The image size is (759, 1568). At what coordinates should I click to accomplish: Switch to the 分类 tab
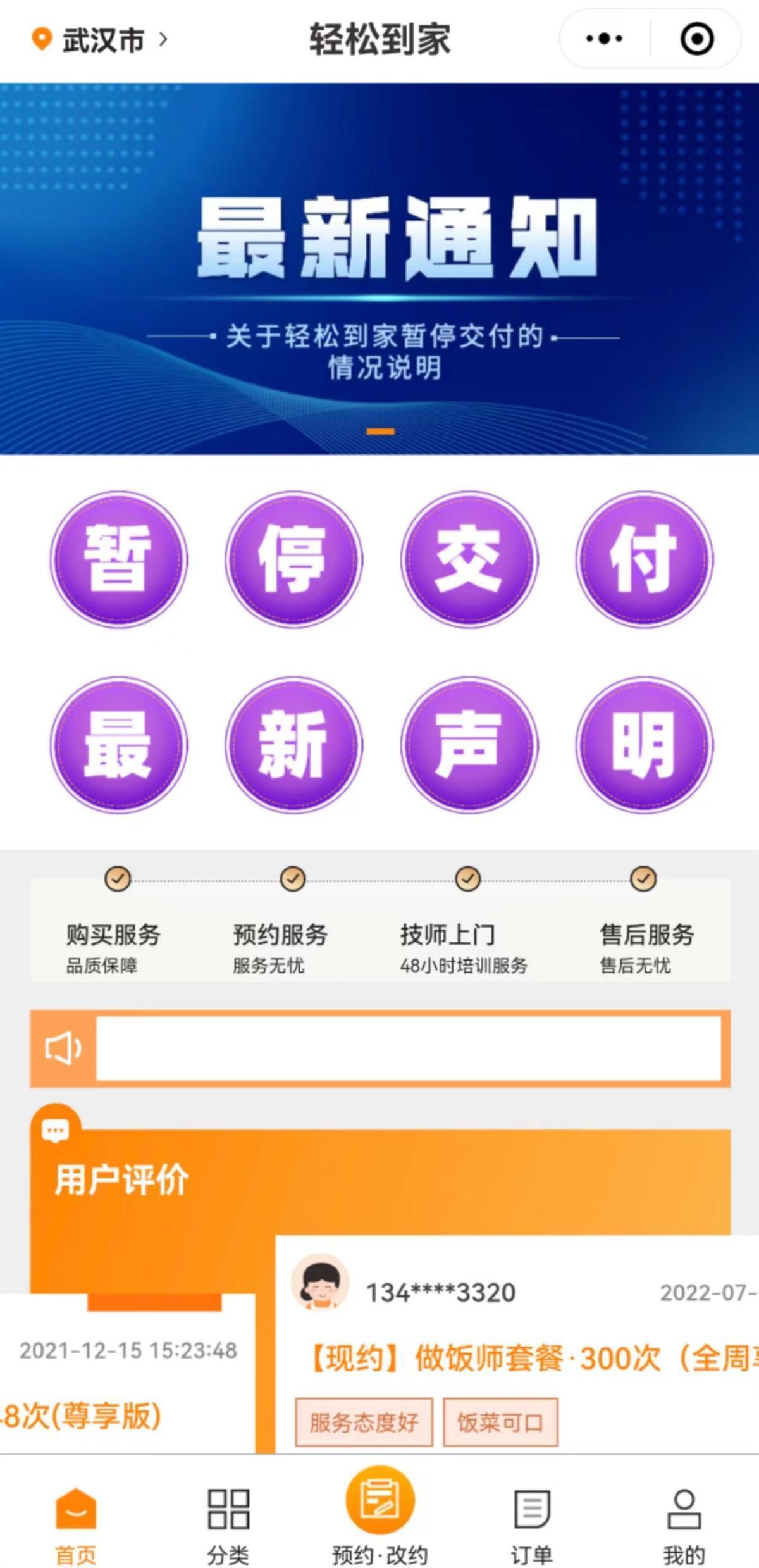point(228,1524)
